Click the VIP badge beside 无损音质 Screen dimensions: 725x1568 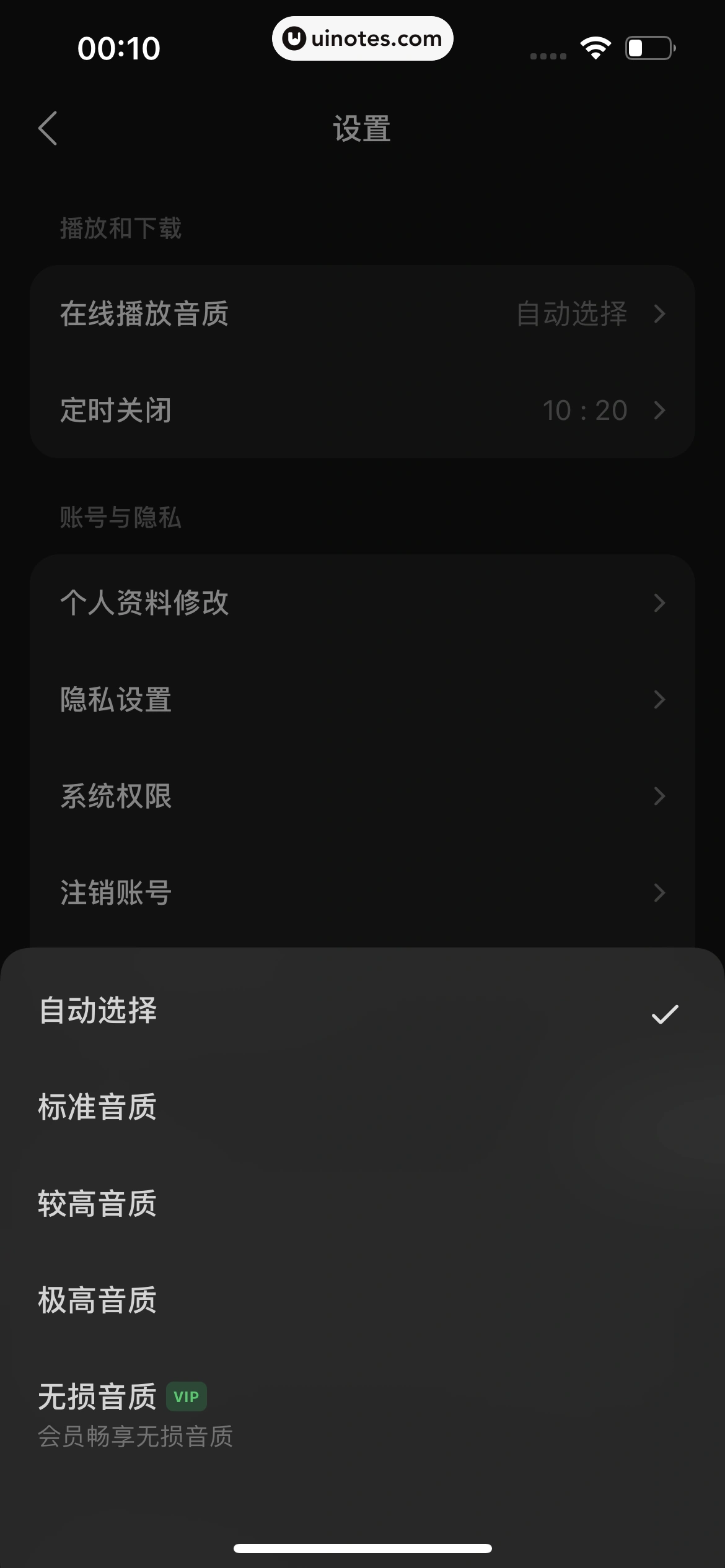click(186, 1396)
